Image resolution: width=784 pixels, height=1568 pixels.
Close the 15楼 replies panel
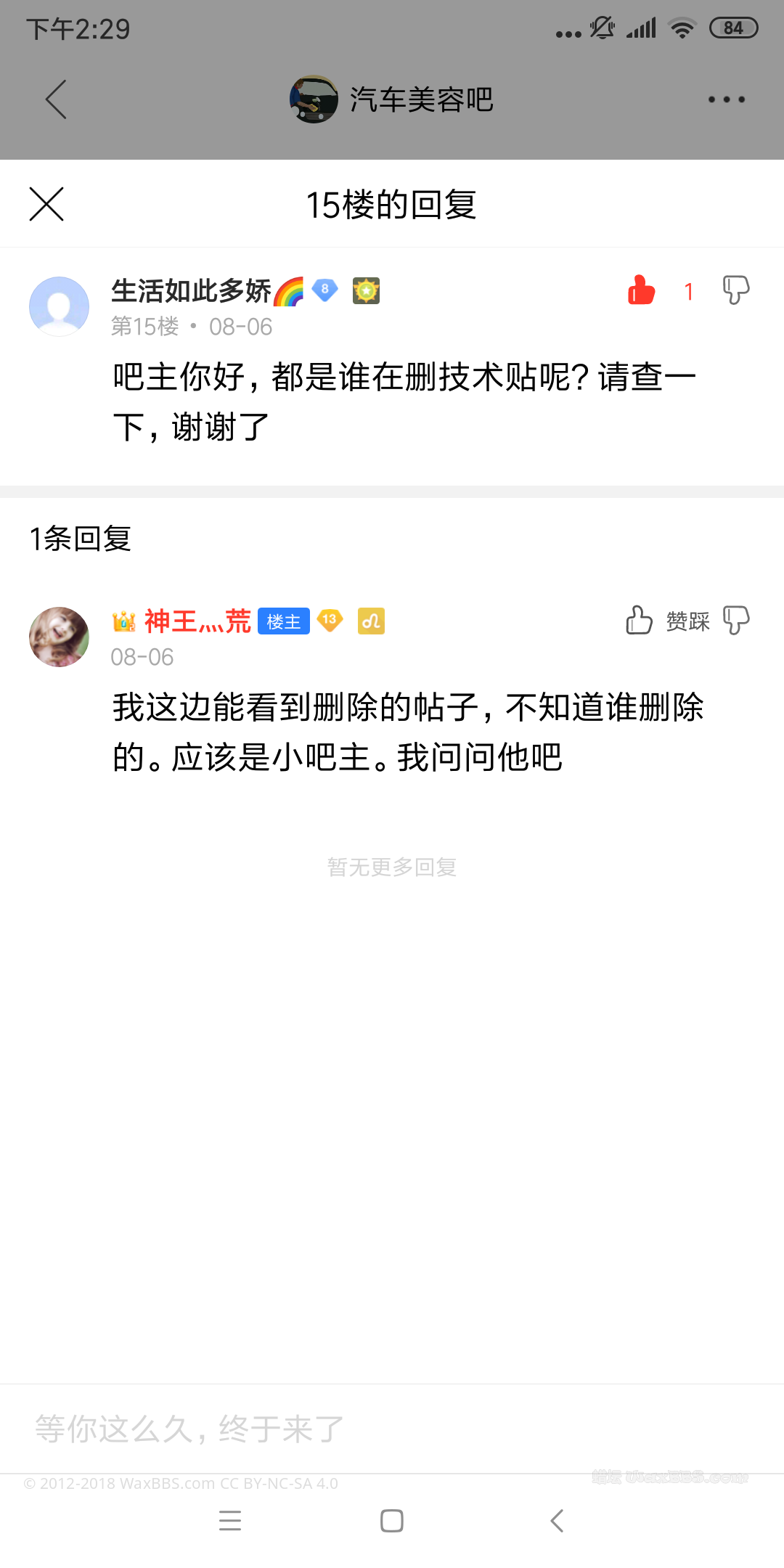(46, 204)
